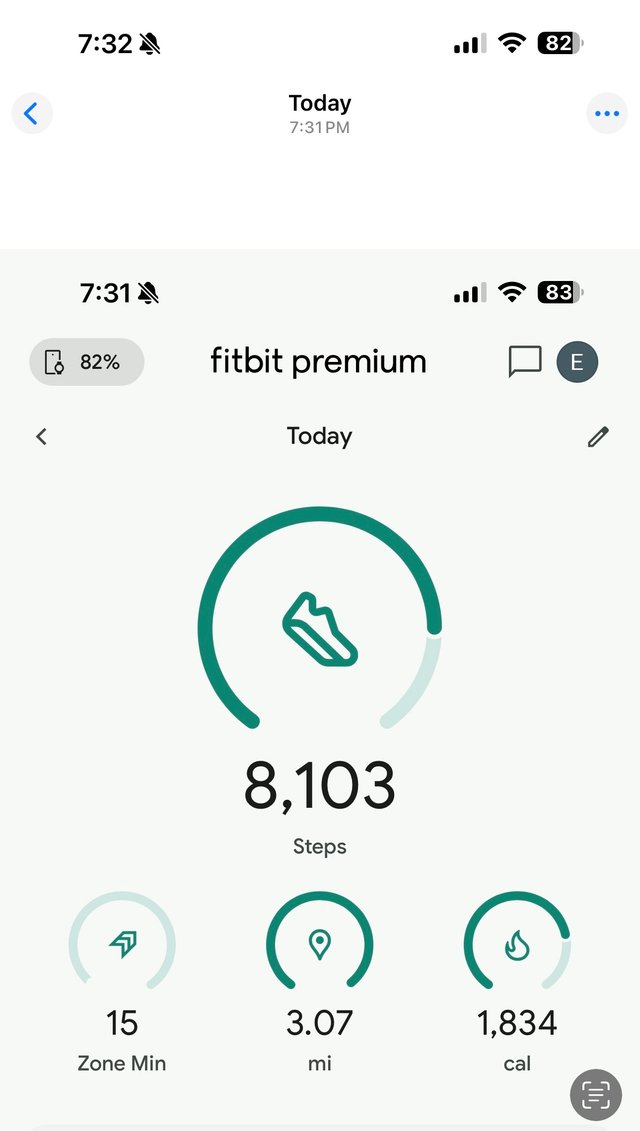Go back to the photo library
This screenshot has height=1131, width=640.
(31, 114)
